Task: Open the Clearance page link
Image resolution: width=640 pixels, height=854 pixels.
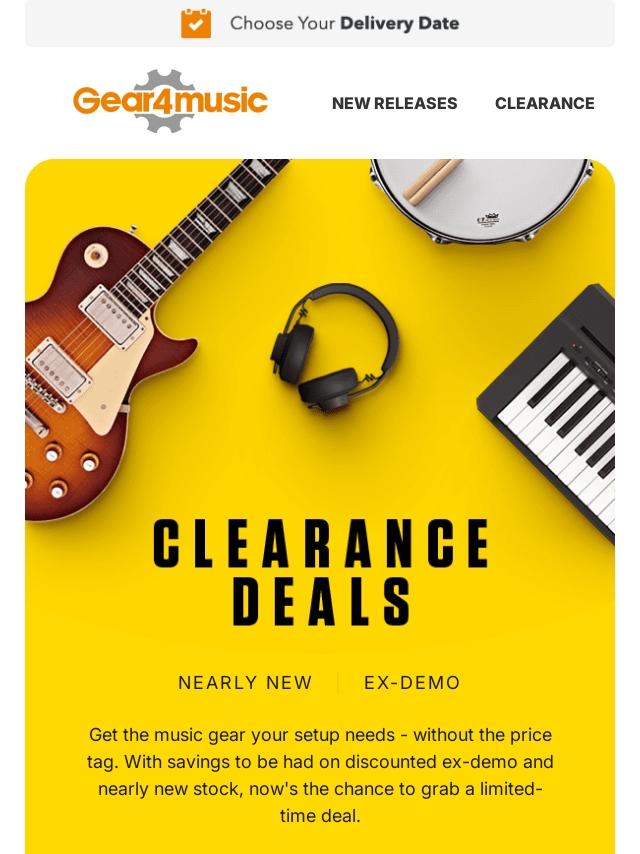Action: (544, 103)
